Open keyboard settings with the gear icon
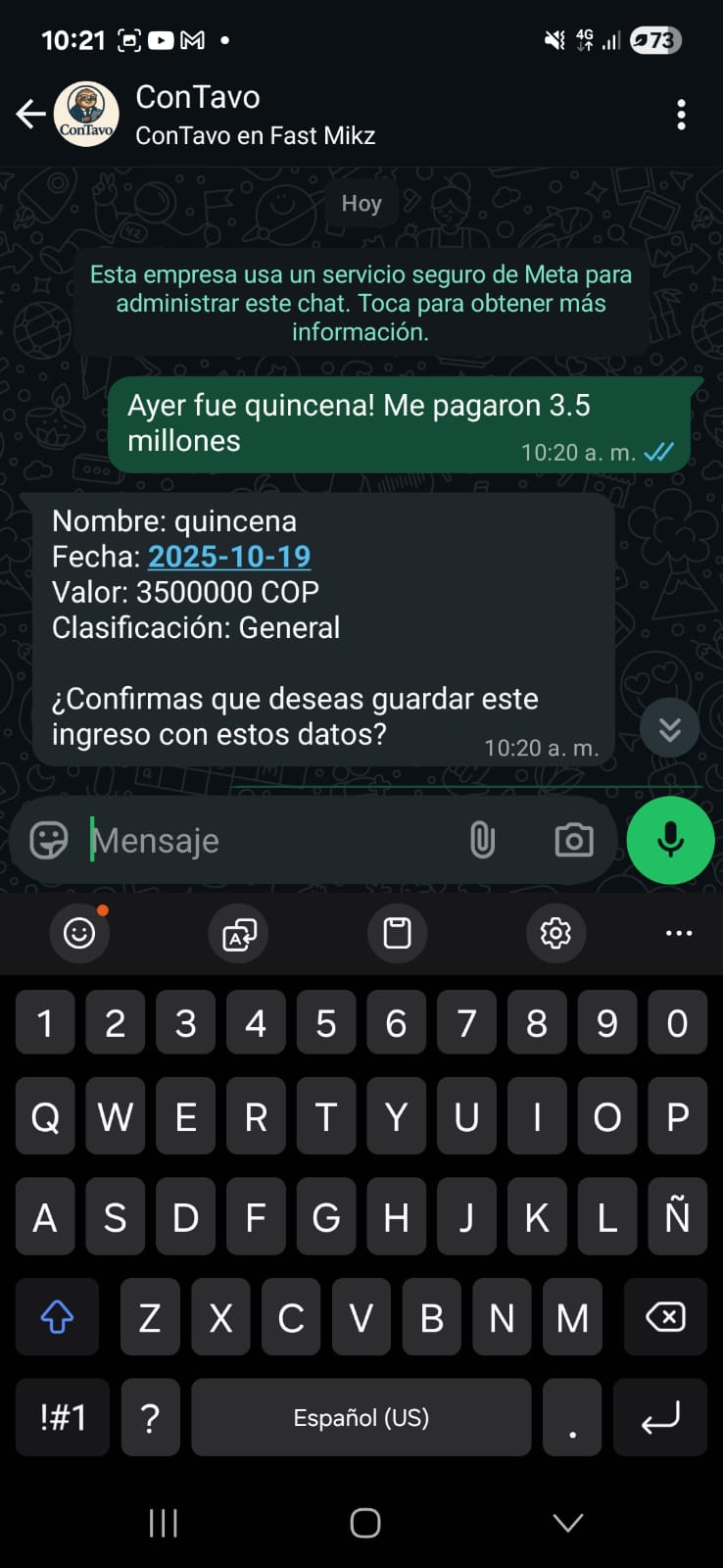Image resolution: width=723 pixels, height=1568 pixels. click(x=555, y=934)
